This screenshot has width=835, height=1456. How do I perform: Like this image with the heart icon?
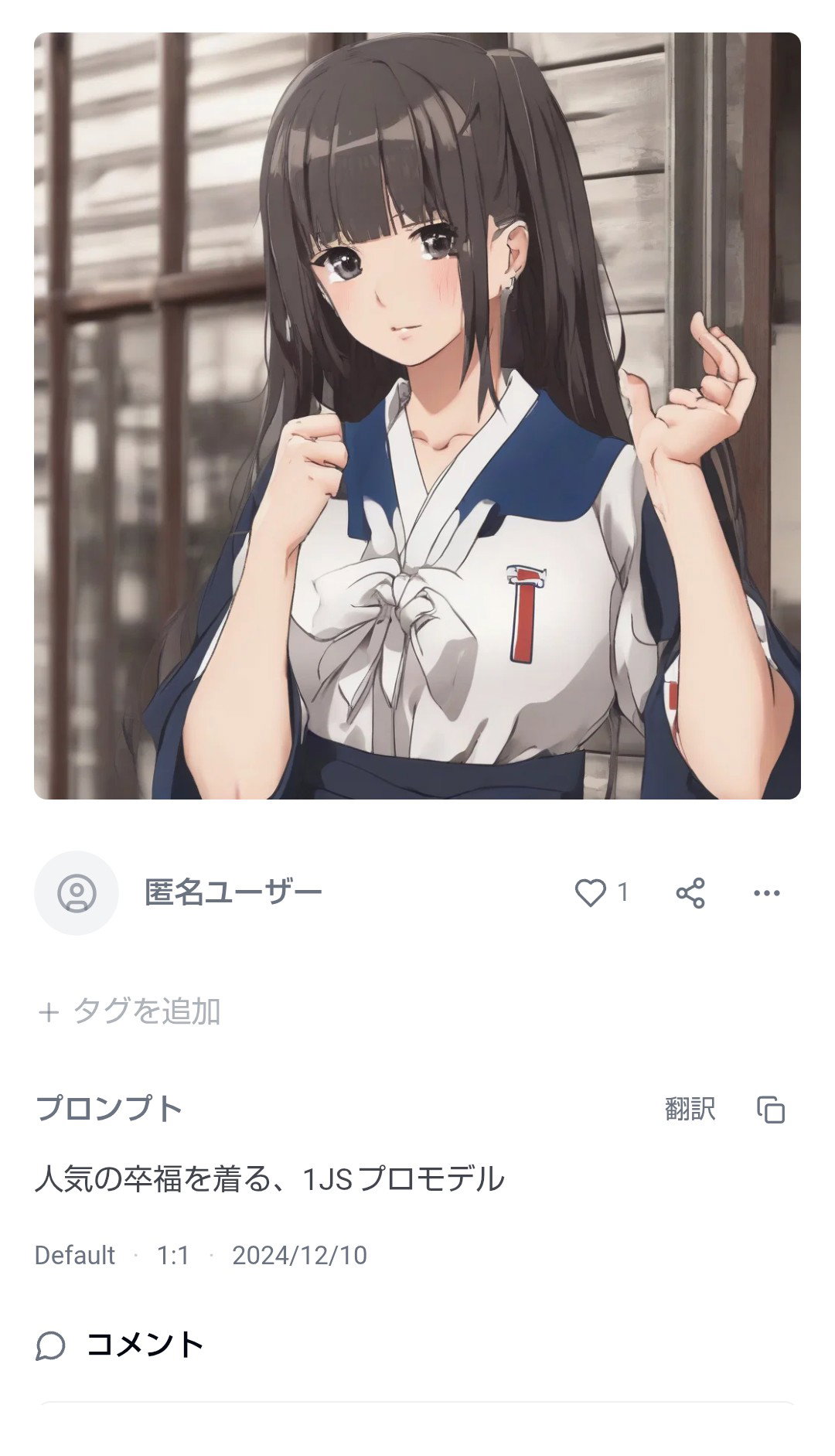591,893
